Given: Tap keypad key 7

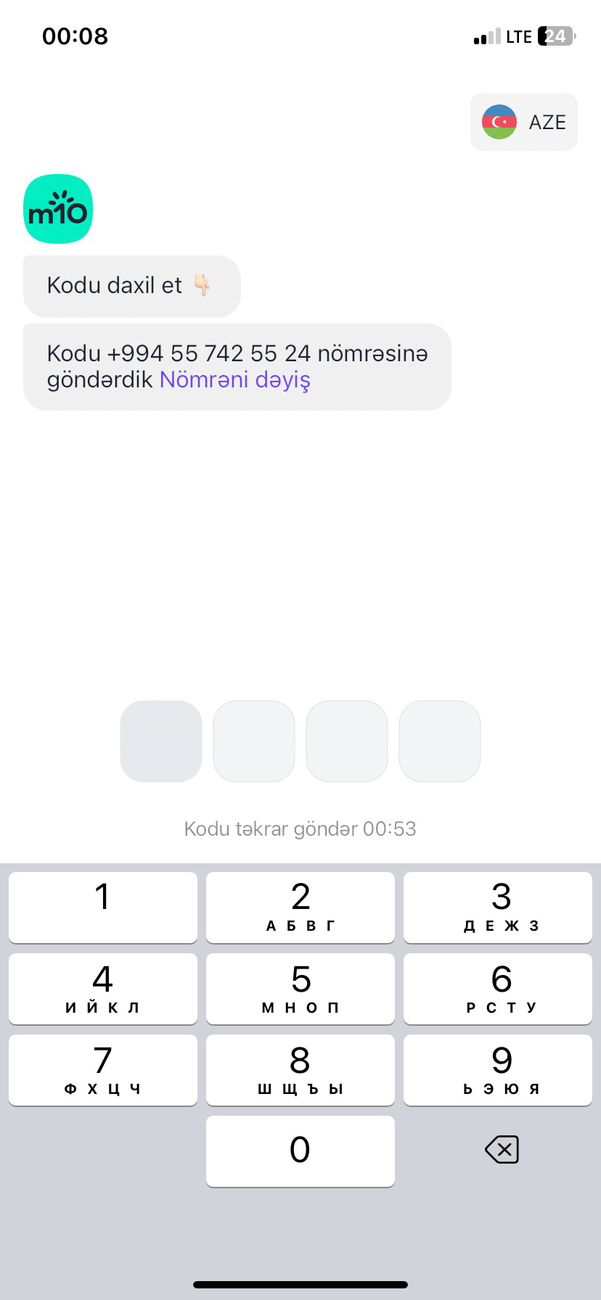Looking at the screenshot, I should click(103, 1069).
